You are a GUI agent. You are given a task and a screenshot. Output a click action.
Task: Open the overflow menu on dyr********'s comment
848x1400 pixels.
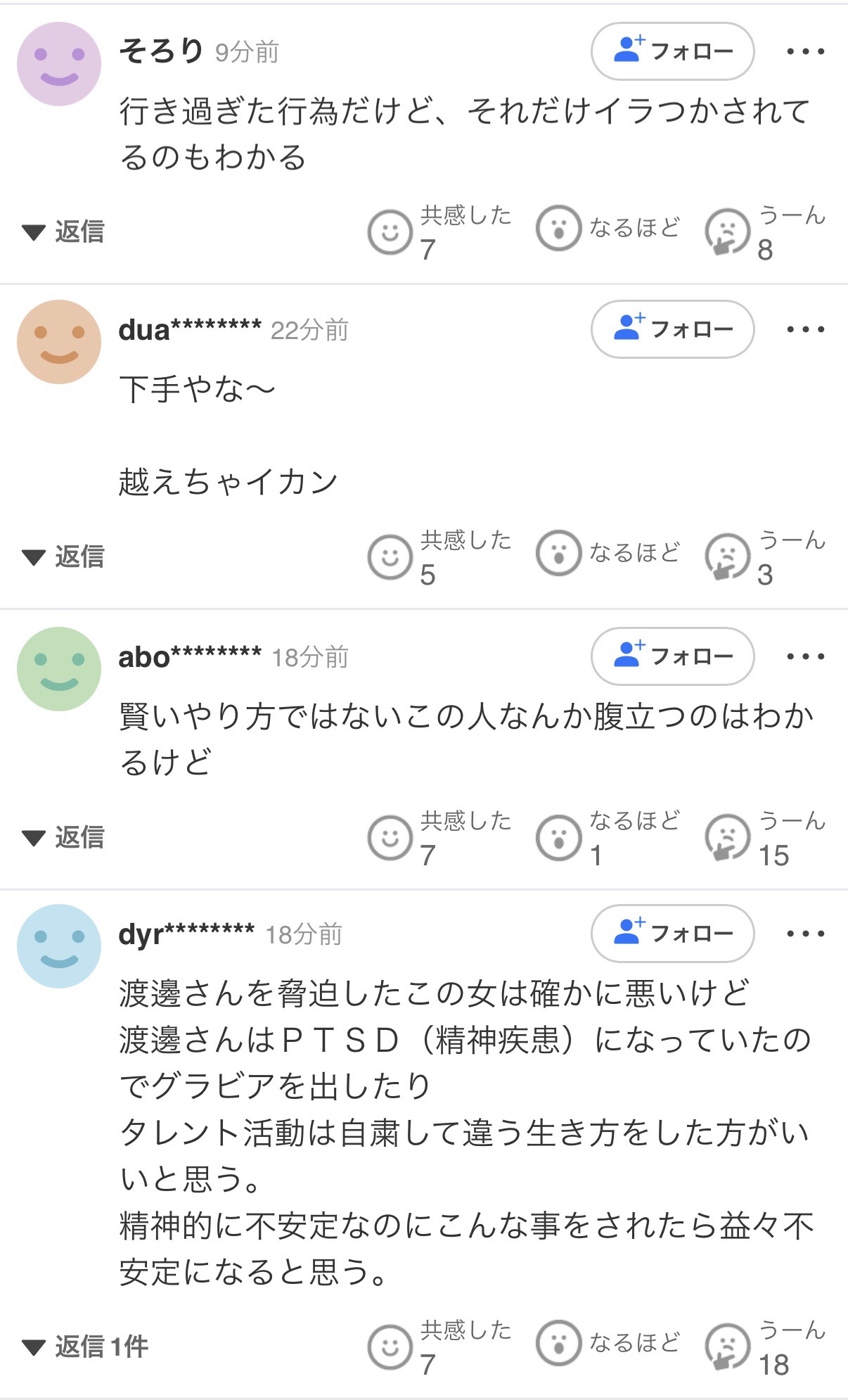point(805,934)
